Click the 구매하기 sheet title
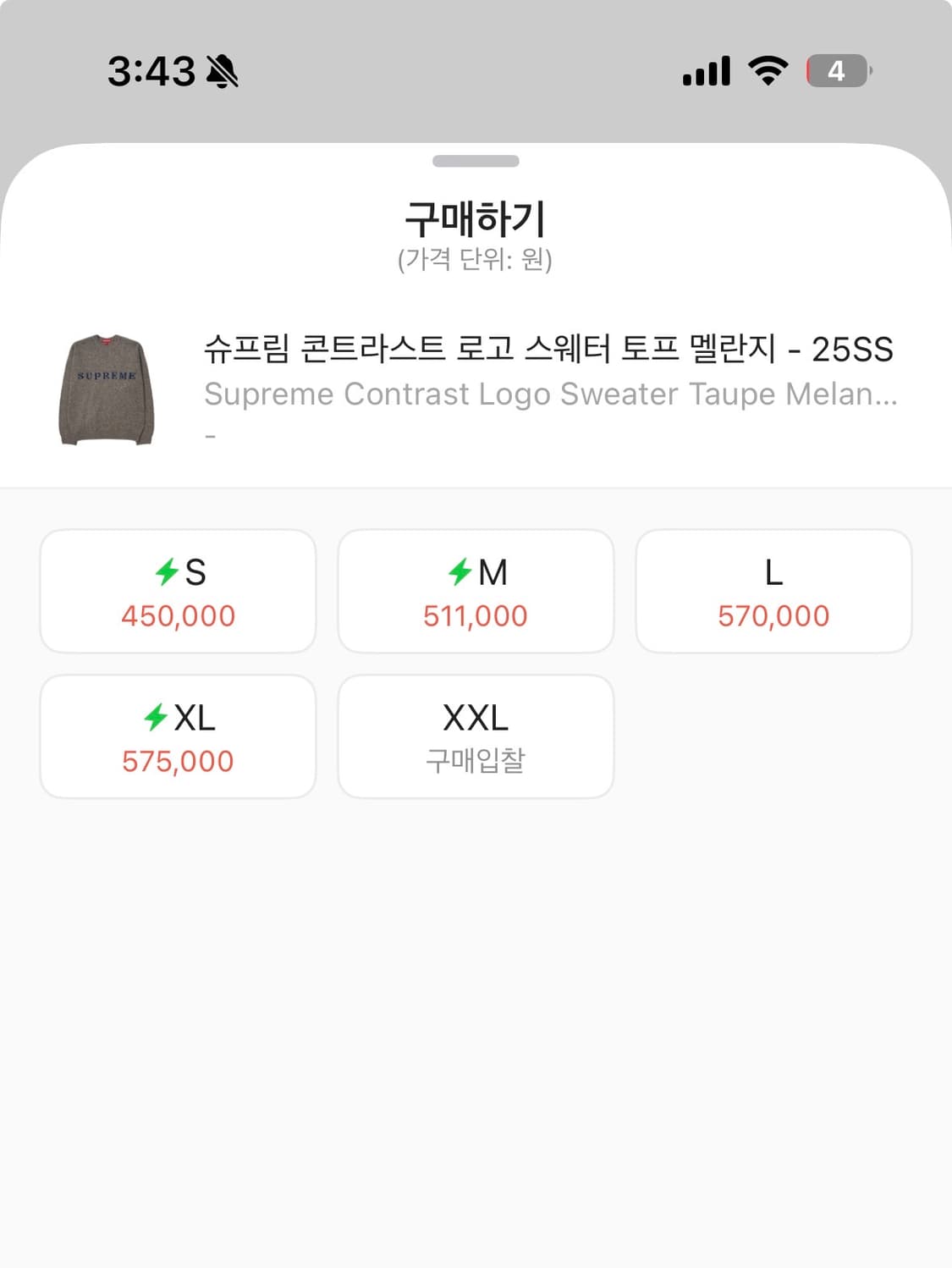 click(x=476, y=218)
